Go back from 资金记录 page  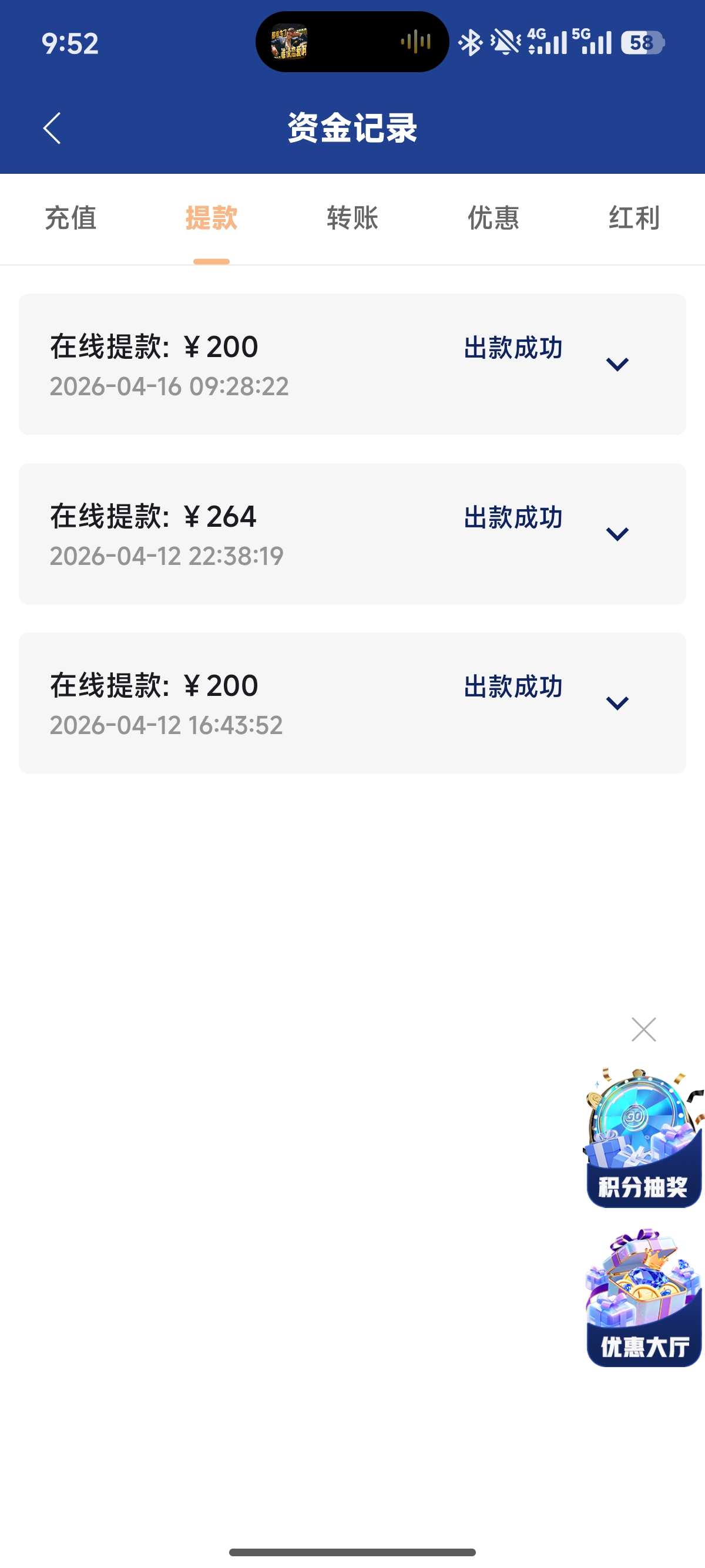[52, 128]
